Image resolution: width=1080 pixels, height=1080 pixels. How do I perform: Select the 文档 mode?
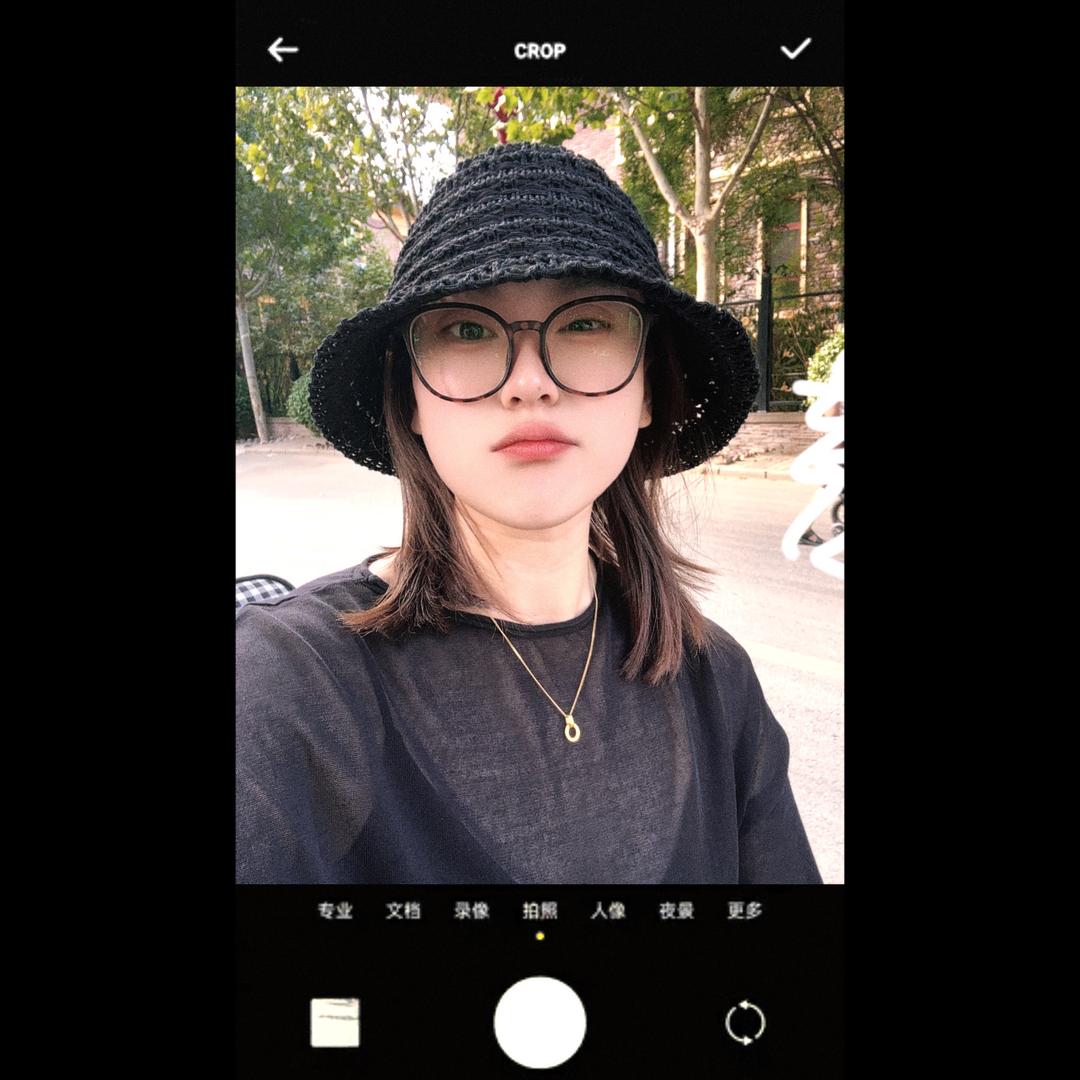[x=403, y=911]
